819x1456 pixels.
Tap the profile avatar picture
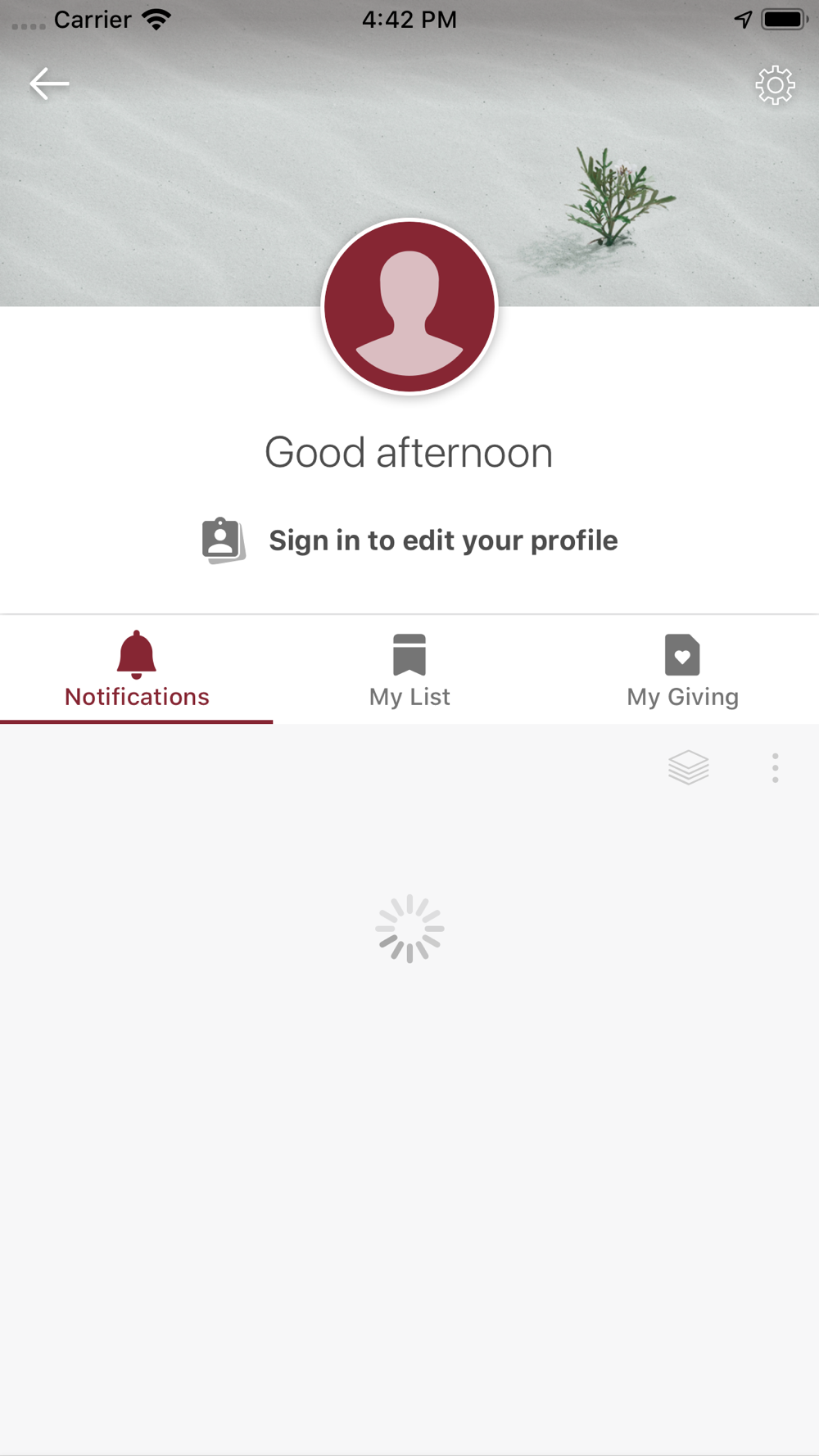[x=409, y=307]
